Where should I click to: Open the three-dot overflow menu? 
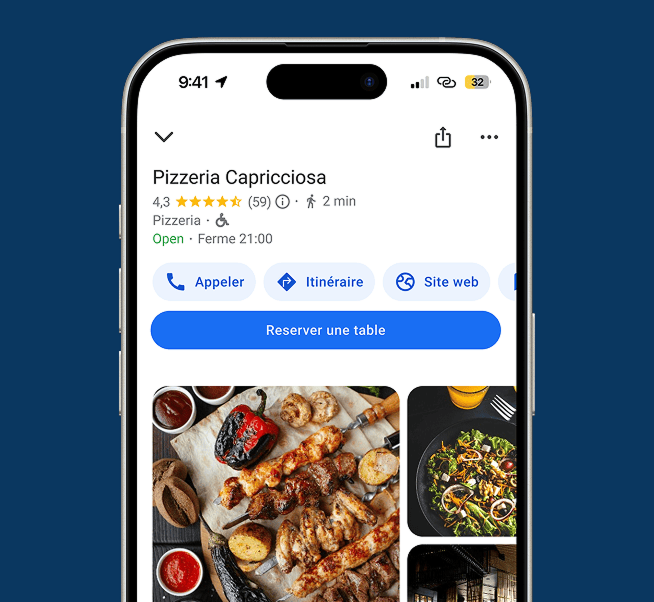click(x=489, y=138)
